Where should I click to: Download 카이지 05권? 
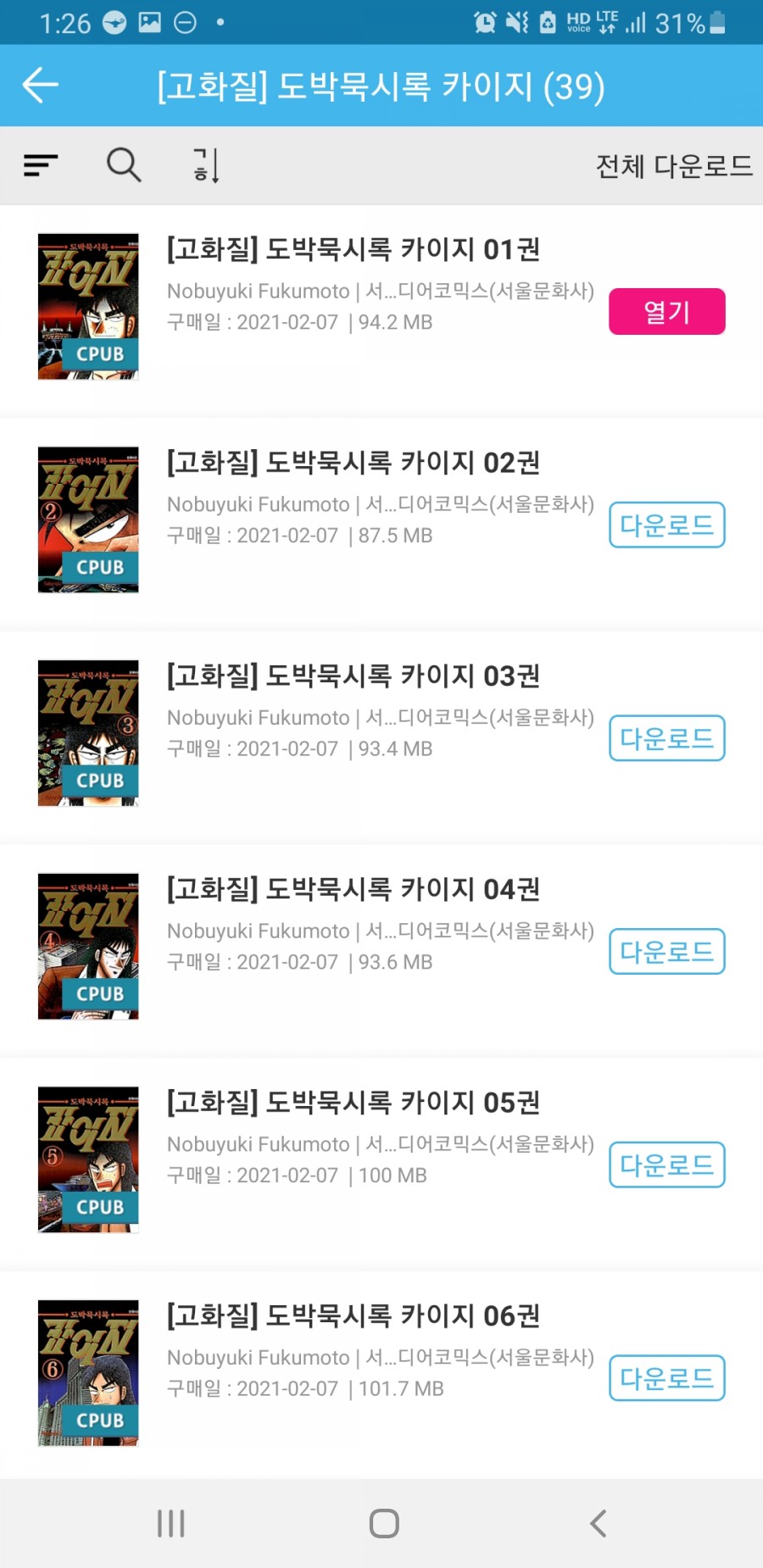coord(666,1165)
